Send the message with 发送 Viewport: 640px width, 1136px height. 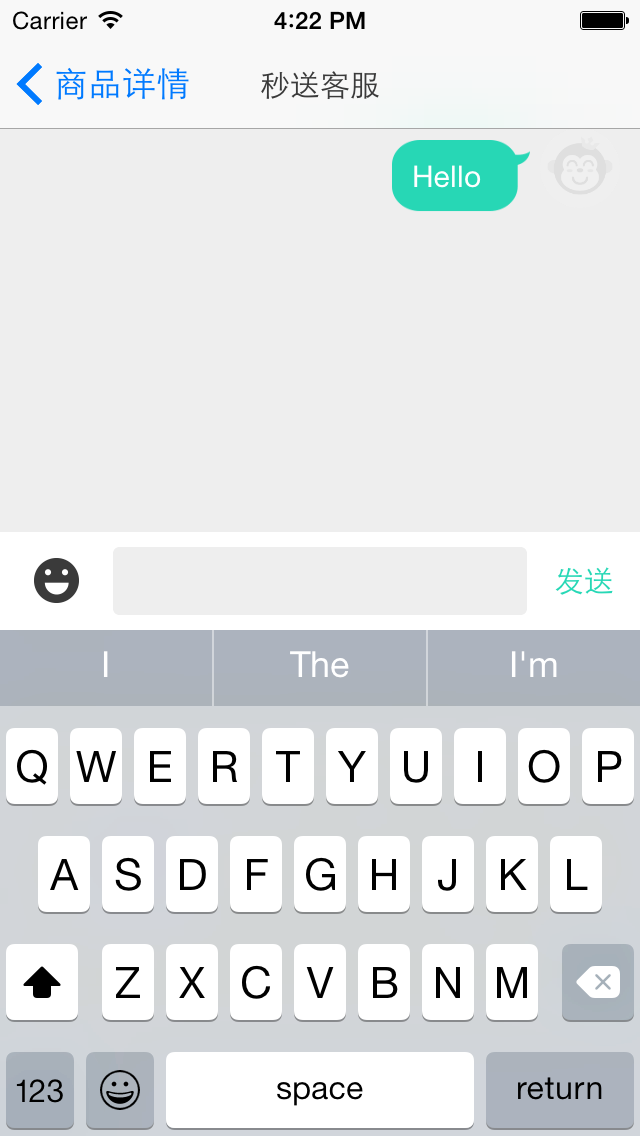[584, 581]
